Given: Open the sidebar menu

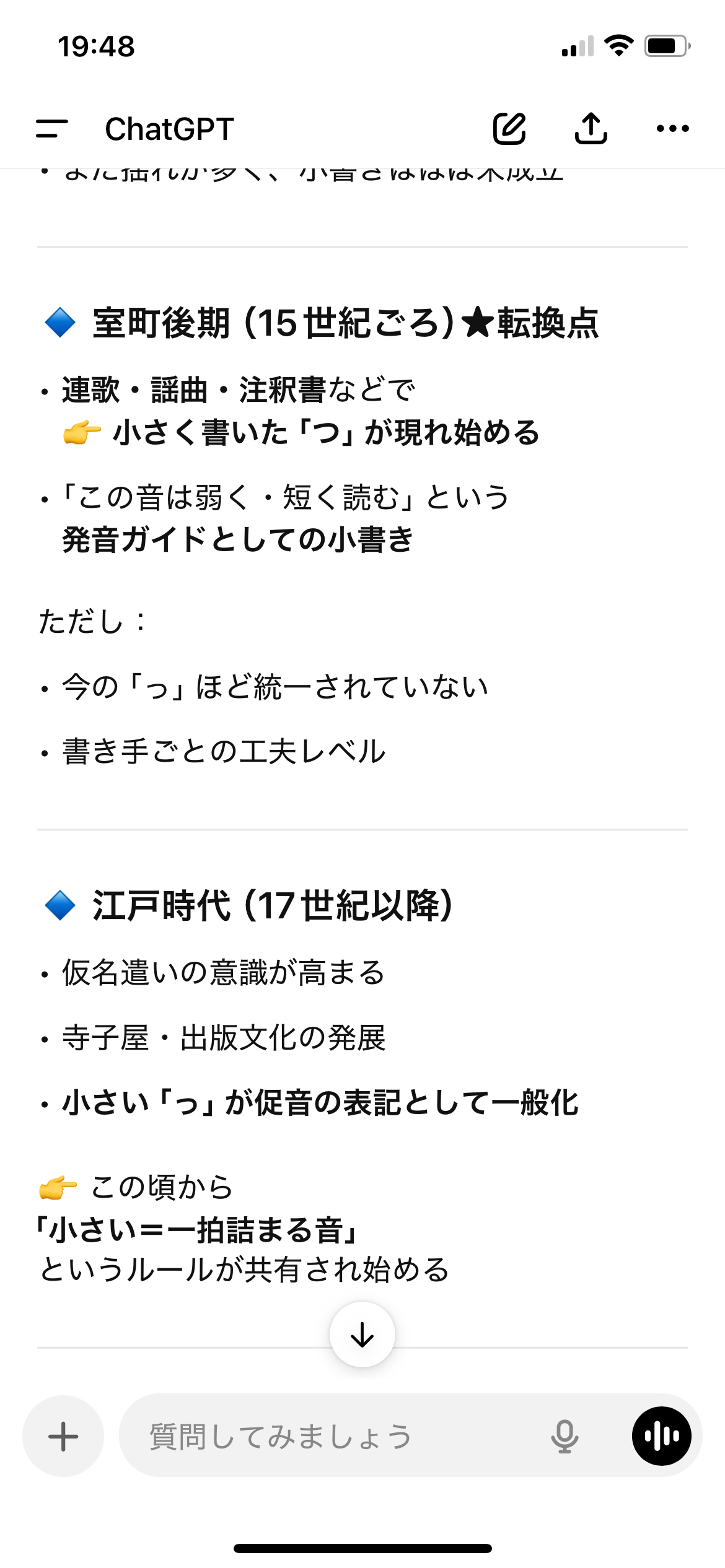Looking at the screenshot, I should [x=52, y=129].
